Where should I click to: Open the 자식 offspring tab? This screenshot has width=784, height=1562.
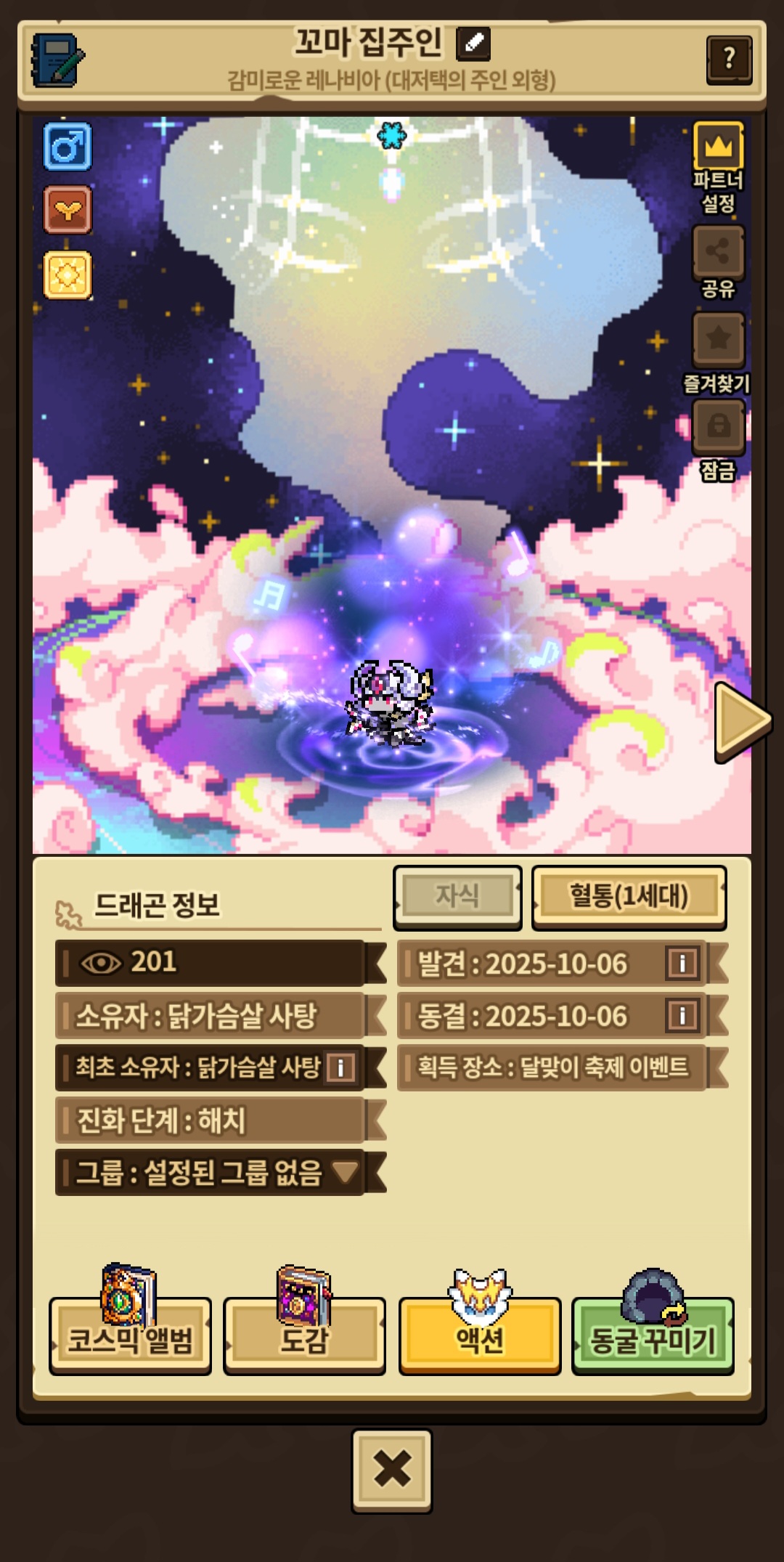pyautogui.click(x=457, y=896)
